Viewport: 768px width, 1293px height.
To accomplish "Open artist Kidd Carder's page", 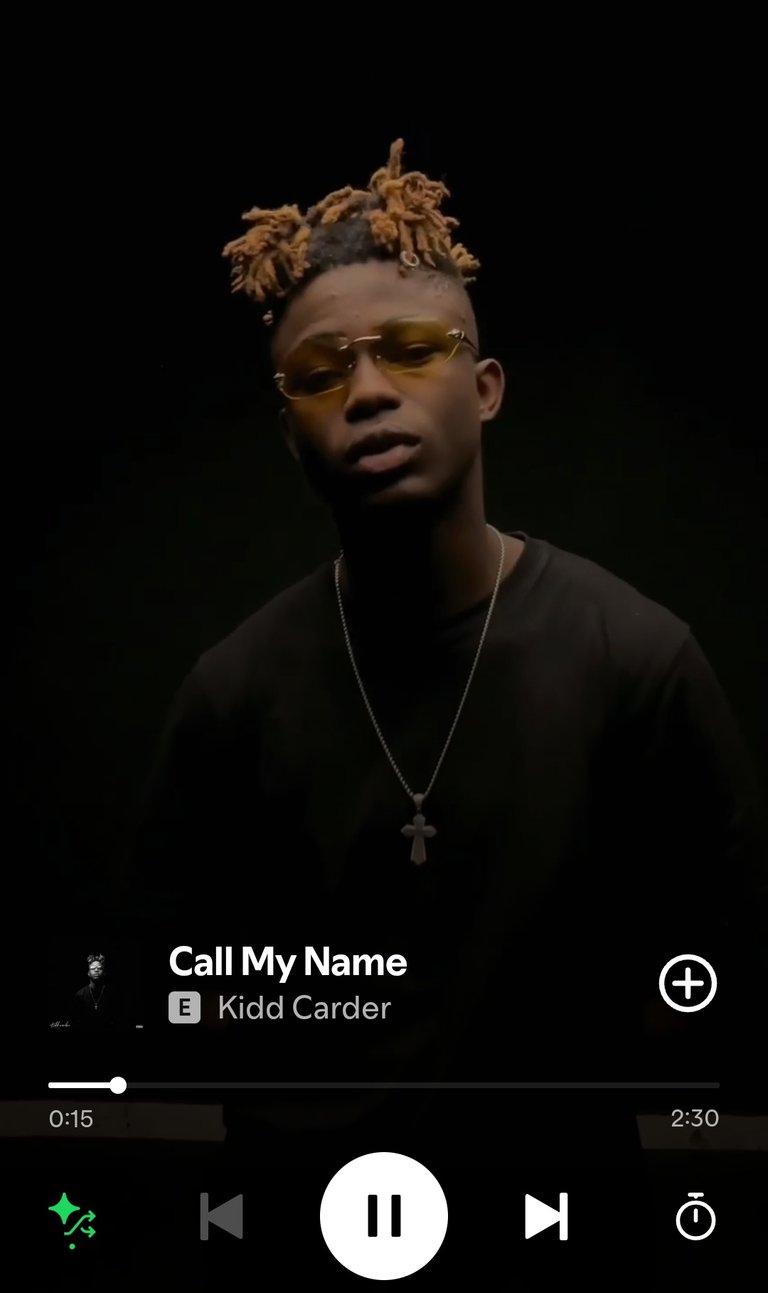I will tap(304, 1008).
